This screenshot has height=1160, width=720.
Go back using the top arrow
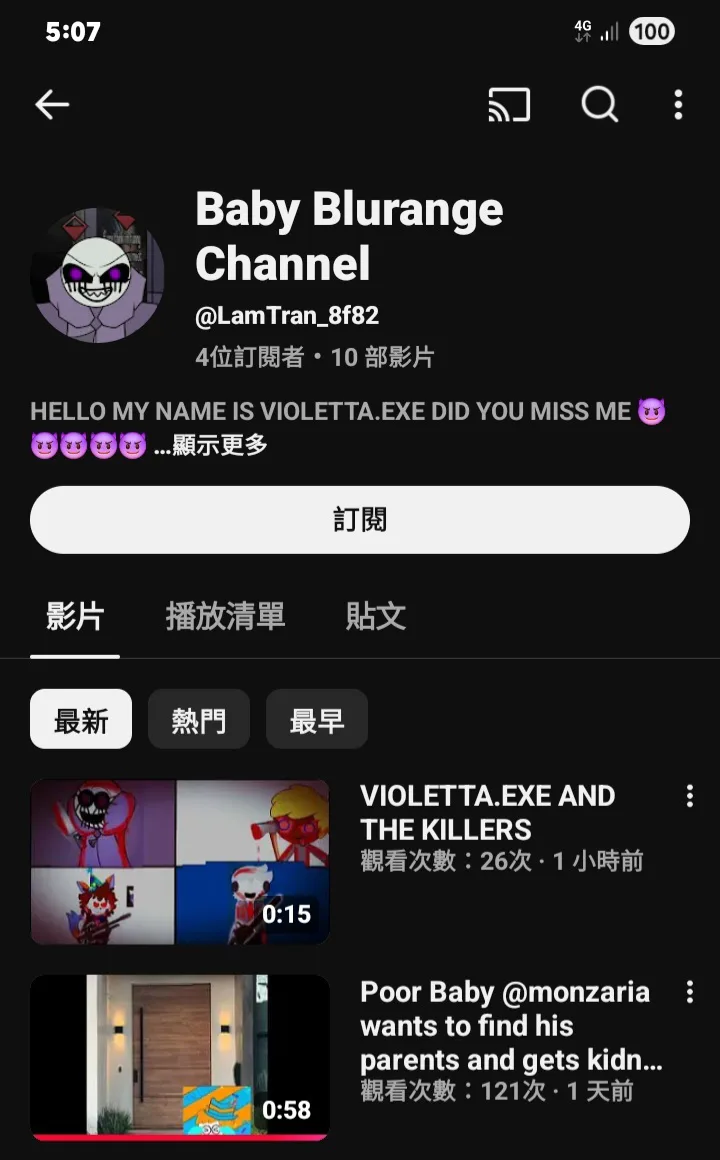[52, 104]
